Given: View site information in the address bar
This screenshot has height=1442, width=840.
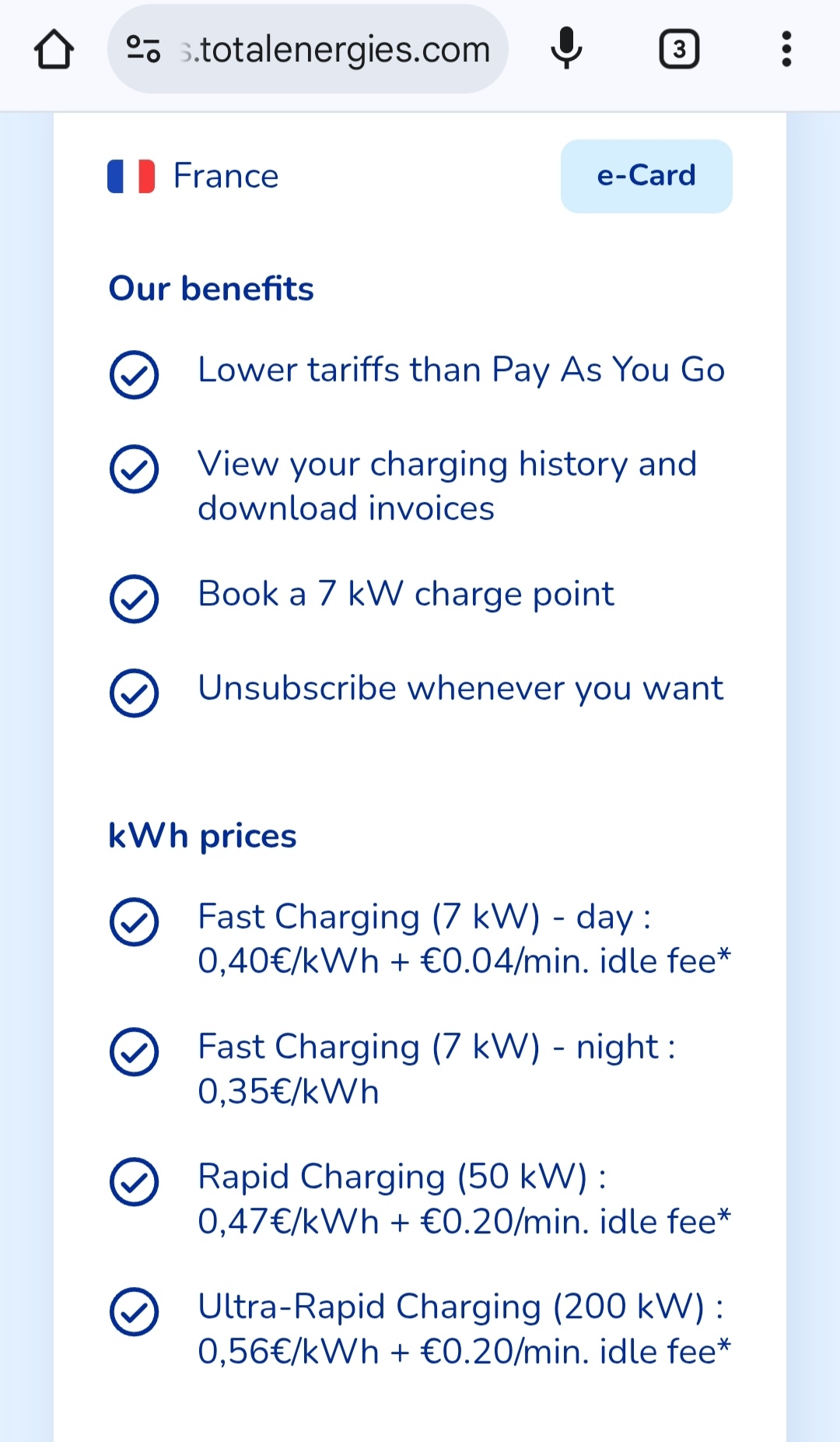Looking at the screenshot, I should [x=143, y=49].
